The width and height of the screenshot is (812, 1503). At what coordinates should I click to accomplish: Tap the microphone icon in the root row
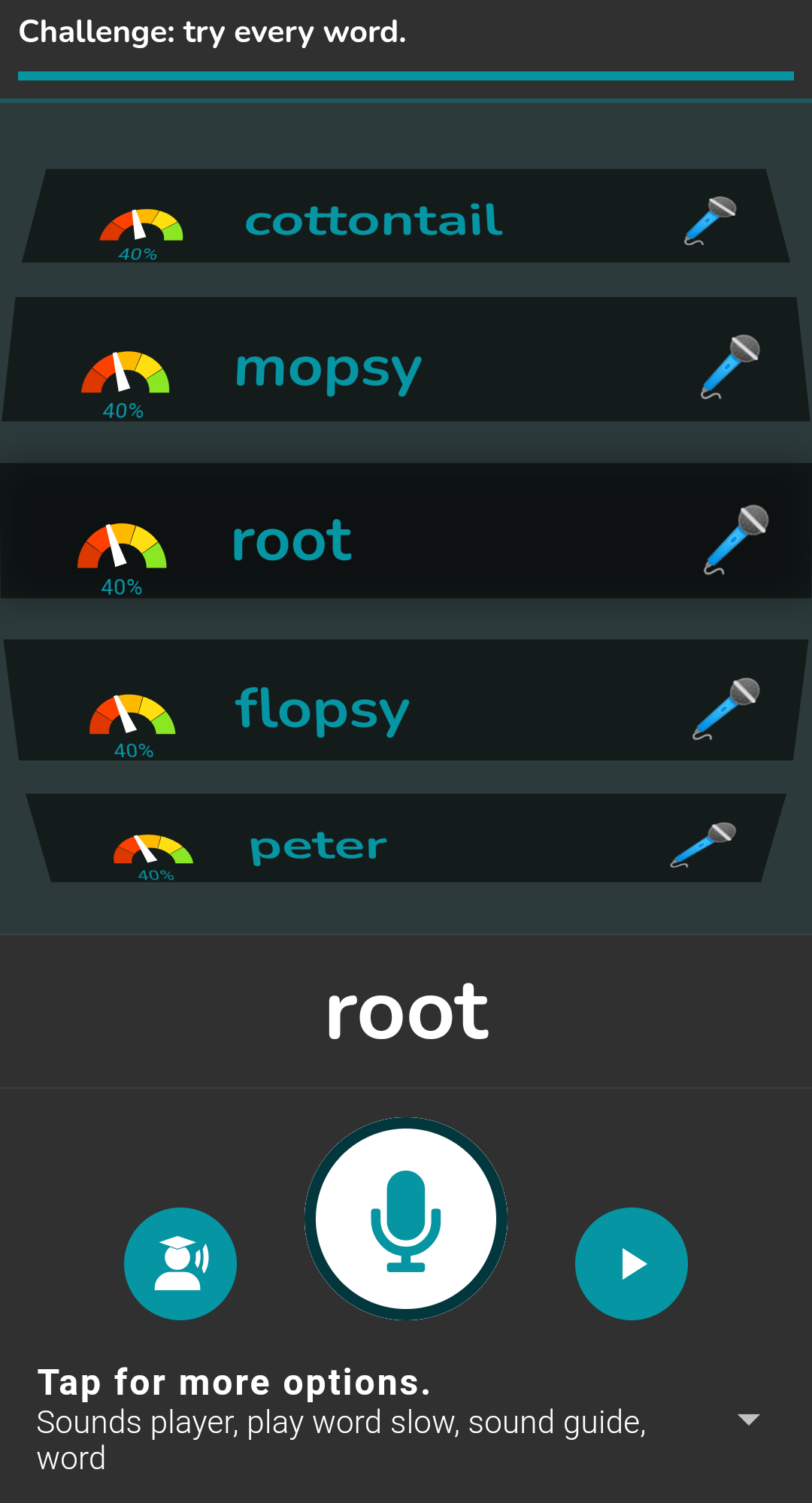(x=736, y=540)
